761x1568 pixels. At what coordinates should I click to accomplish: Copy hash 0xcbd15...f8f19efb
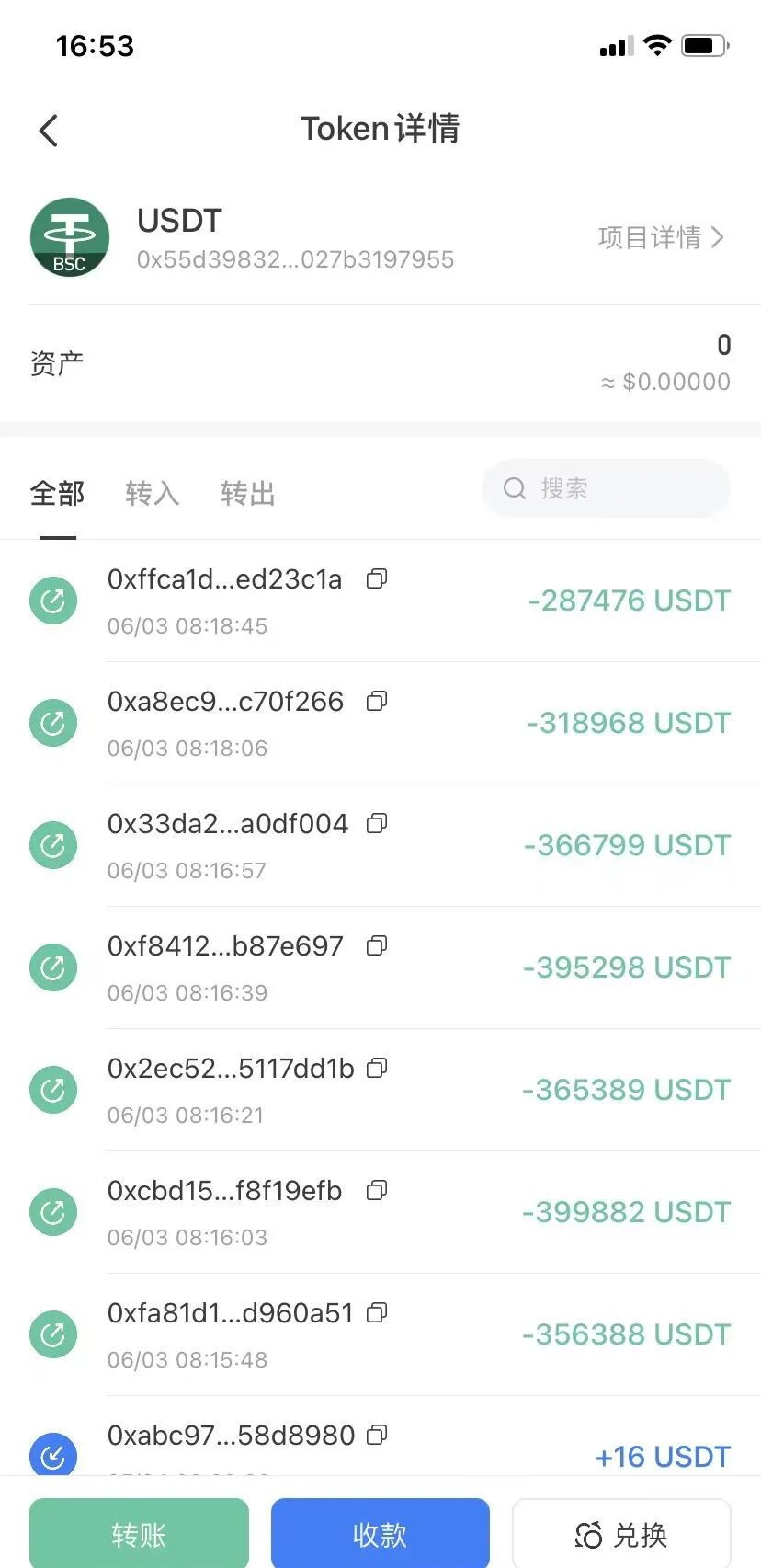coord(377,1190)
